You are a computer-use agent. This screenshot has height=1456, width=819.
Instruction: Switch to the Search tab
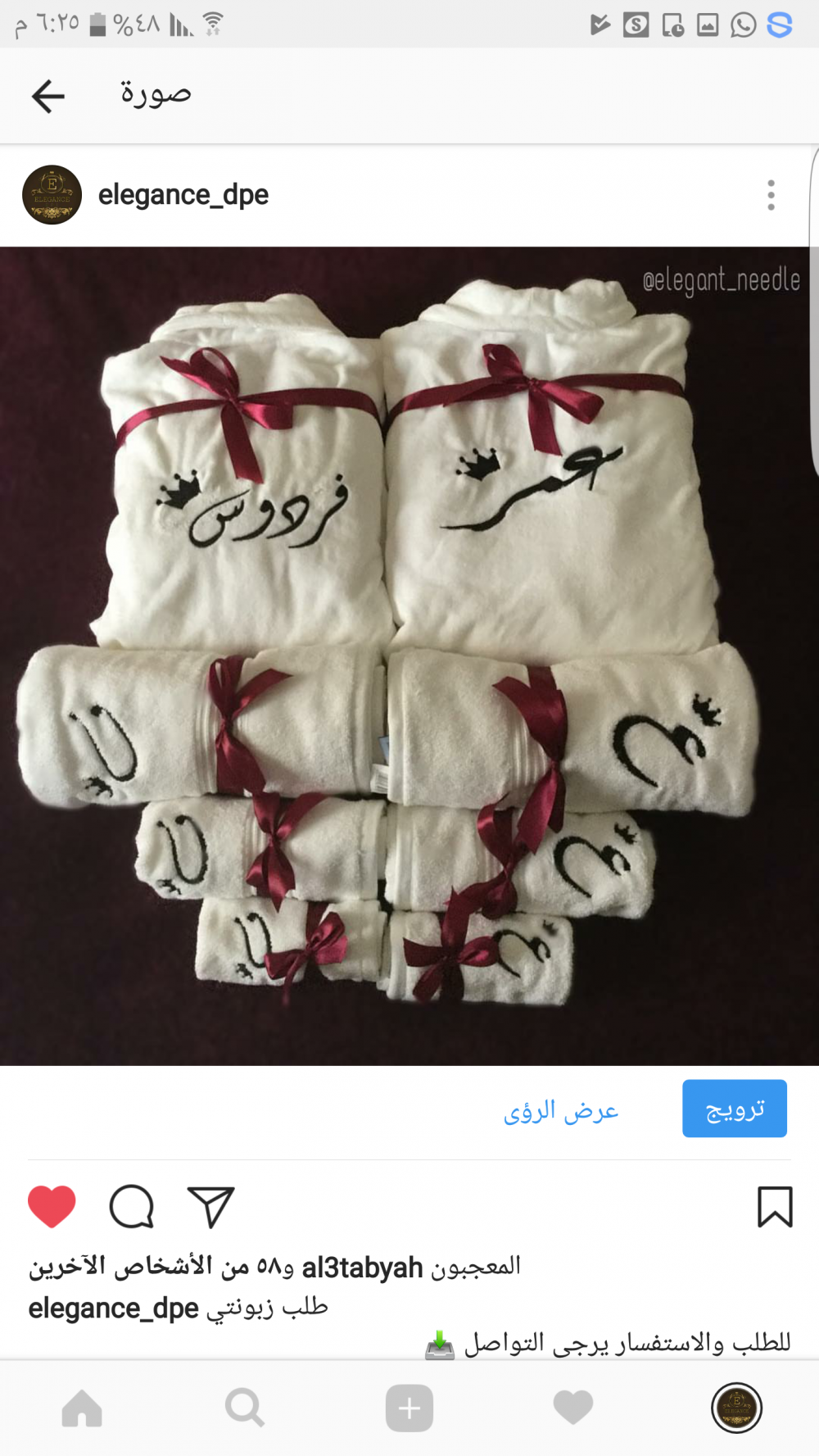click(245, 1408)
